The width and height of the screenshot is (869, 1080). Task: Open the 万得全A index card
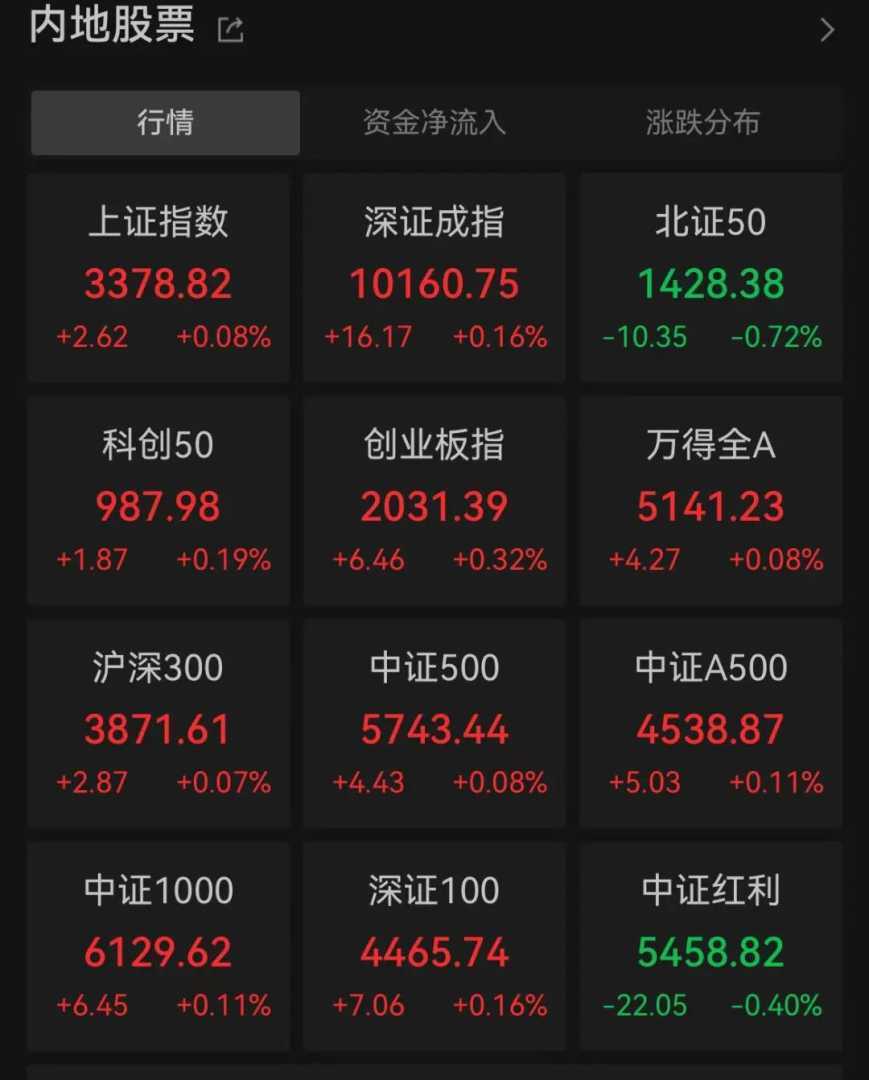click(711, 500)
